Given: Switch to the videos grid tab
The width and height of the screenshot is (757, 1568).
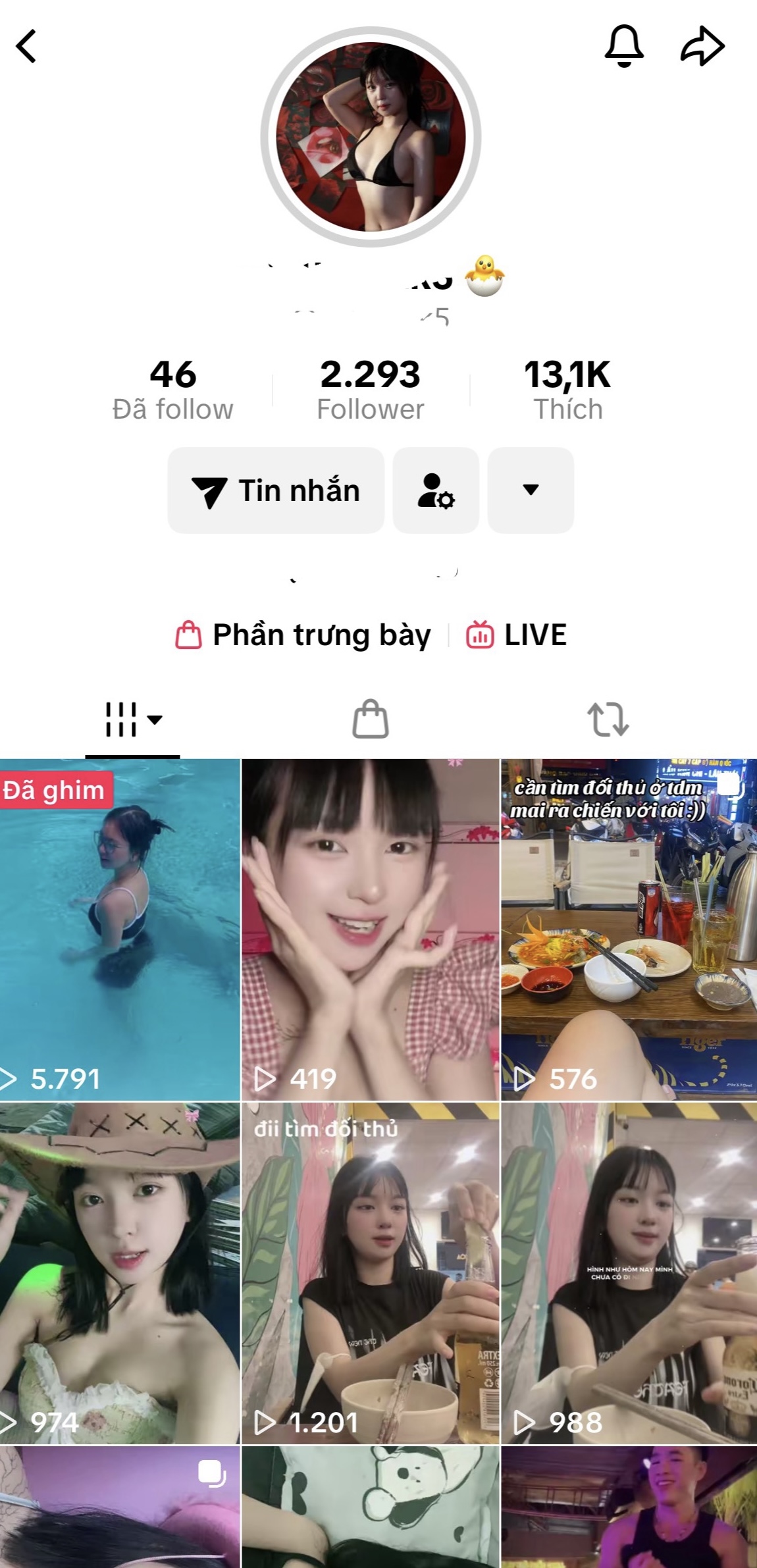Looking at the screenshot, I should (x=132, y=719).
